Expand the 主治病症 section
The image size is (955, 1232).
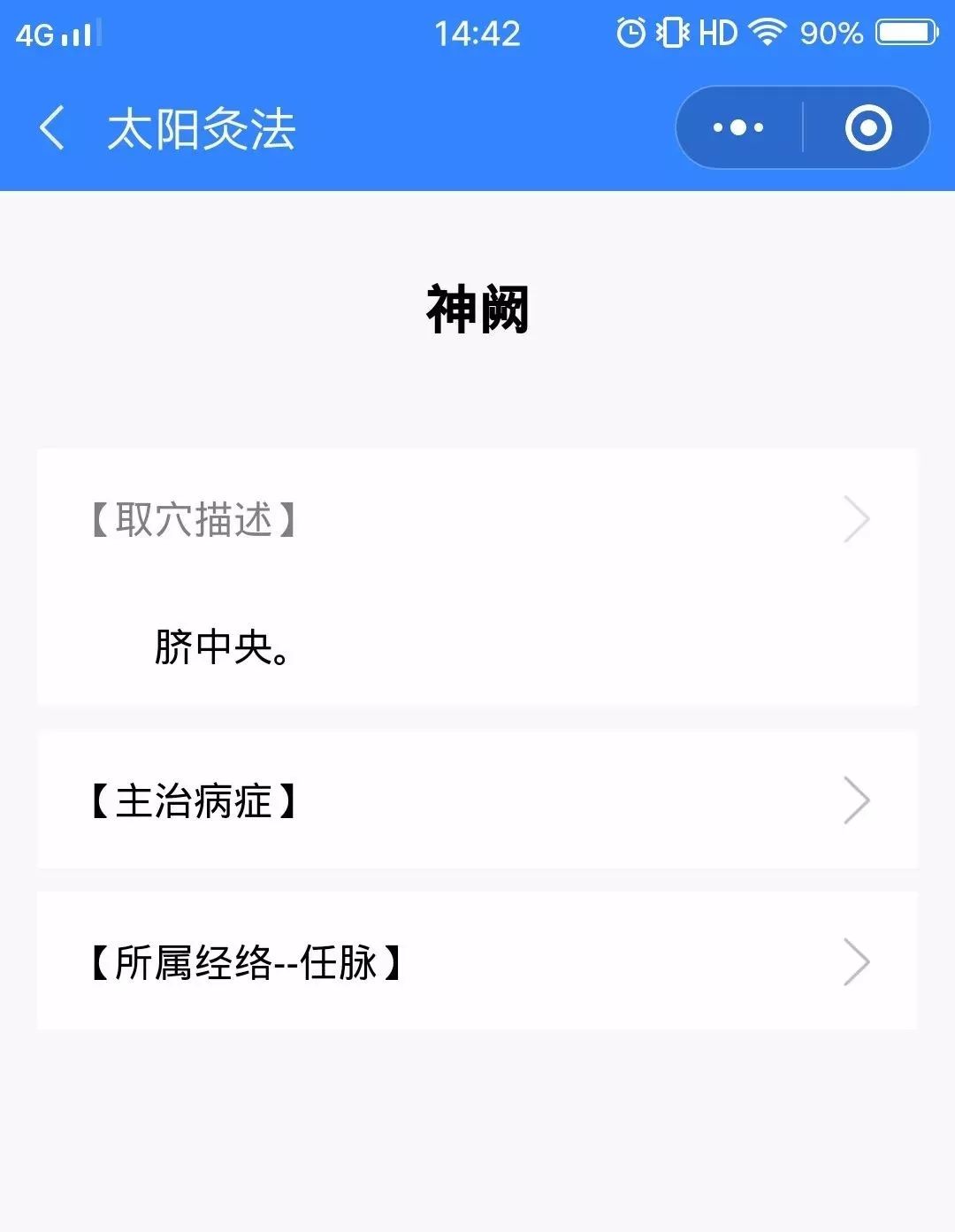477,800
